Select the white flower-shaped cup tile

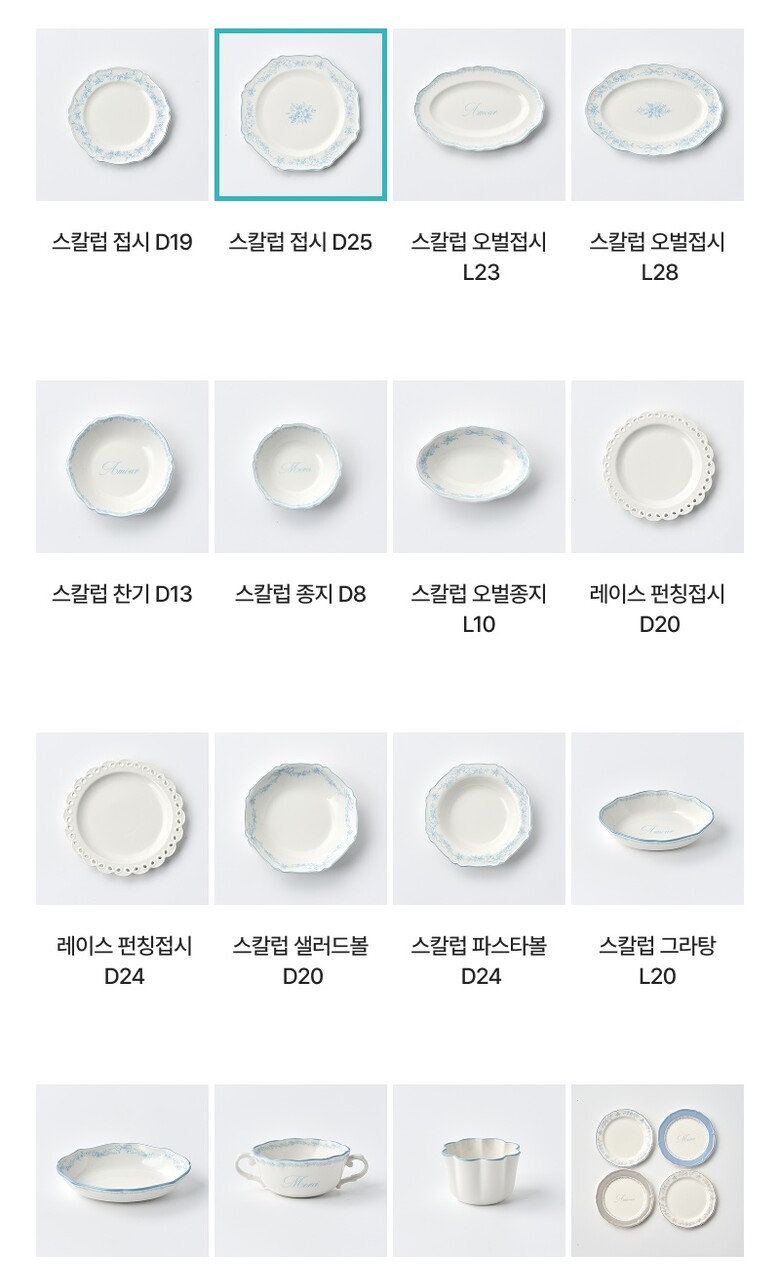point(479,1171)
